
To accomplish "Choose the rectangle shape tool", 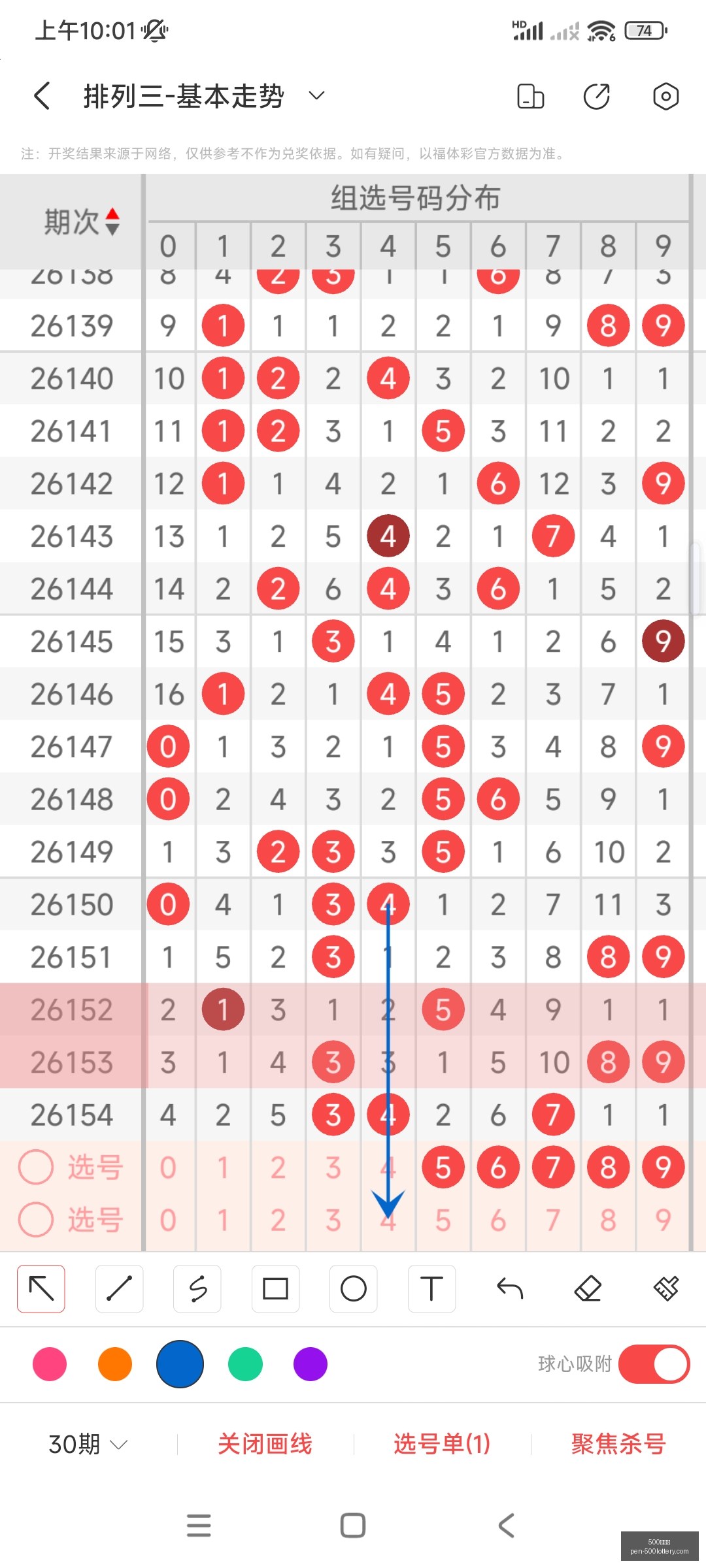I will tap(275, 1288).
